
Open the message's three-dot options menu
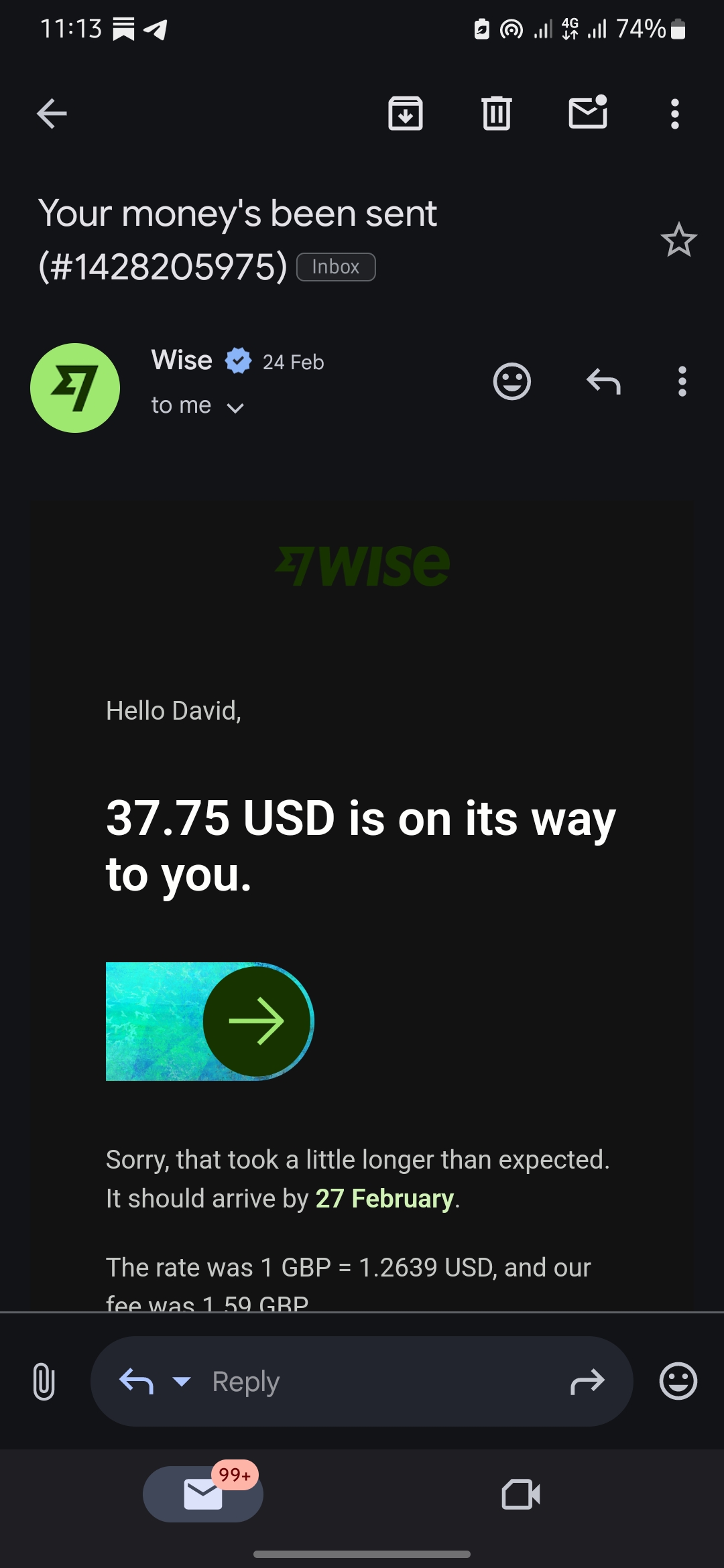click(x=682, y=381)
